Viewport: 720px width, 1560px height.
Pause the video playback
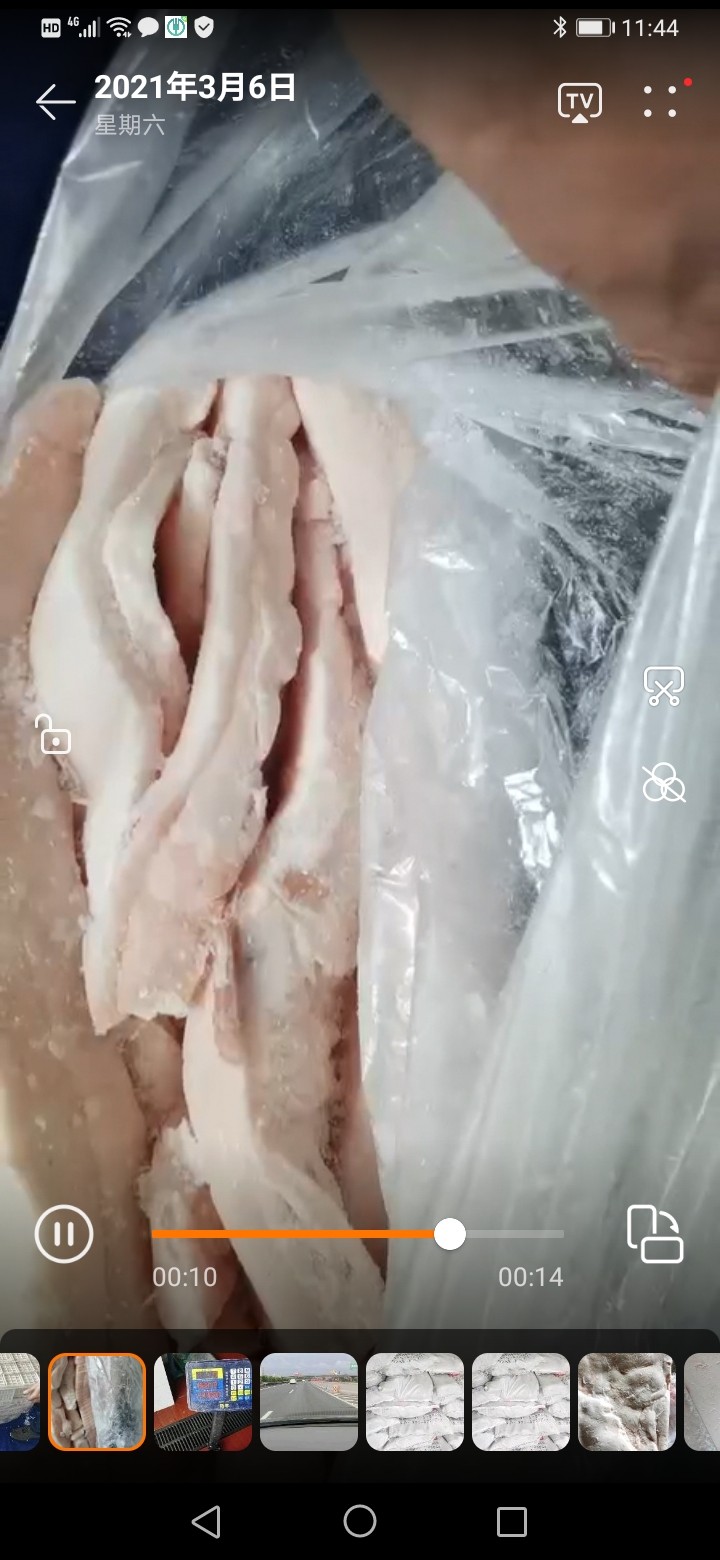click(x=64, y=1233)
